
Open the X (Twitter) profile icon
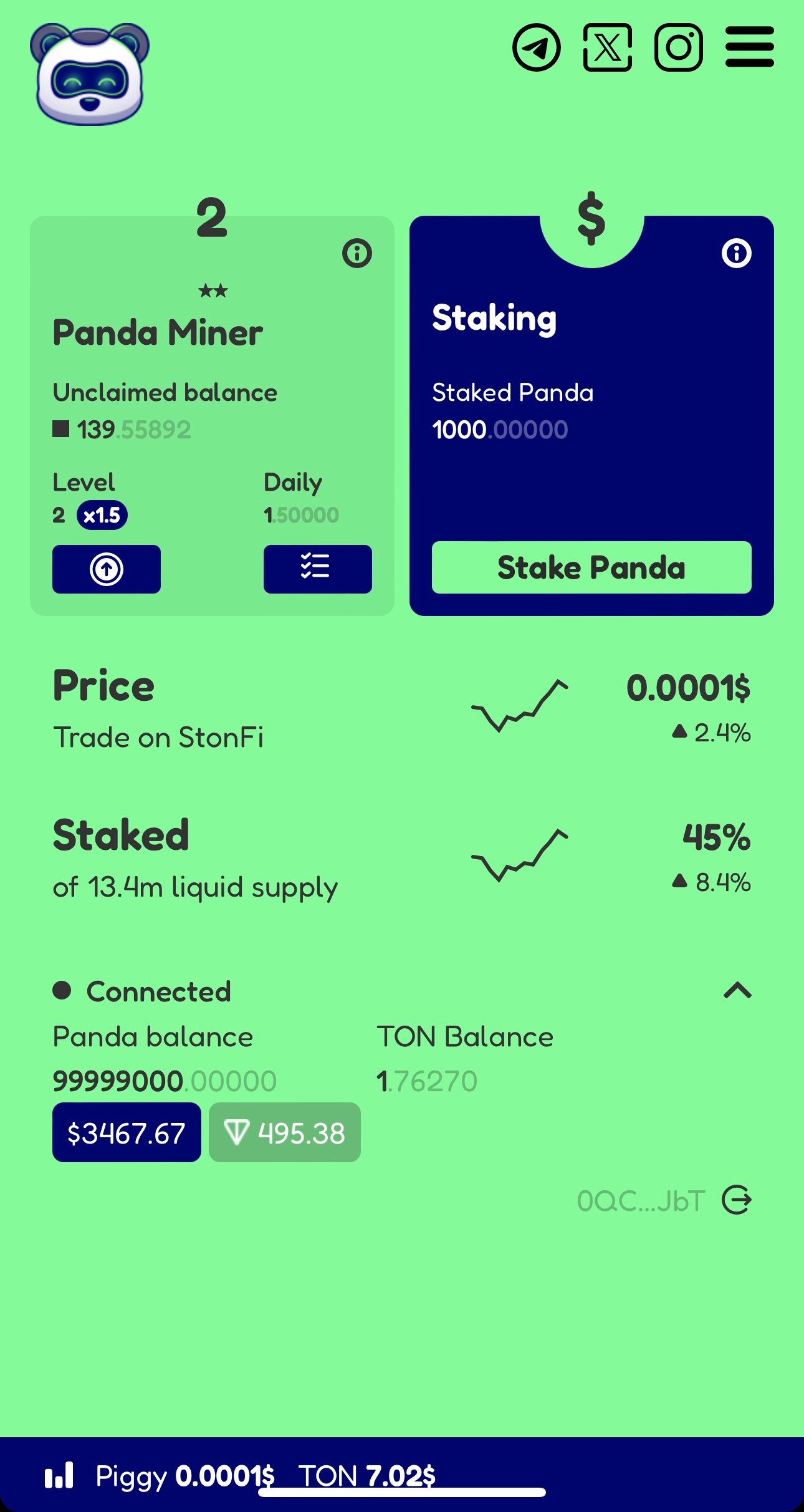pos(607,47)
